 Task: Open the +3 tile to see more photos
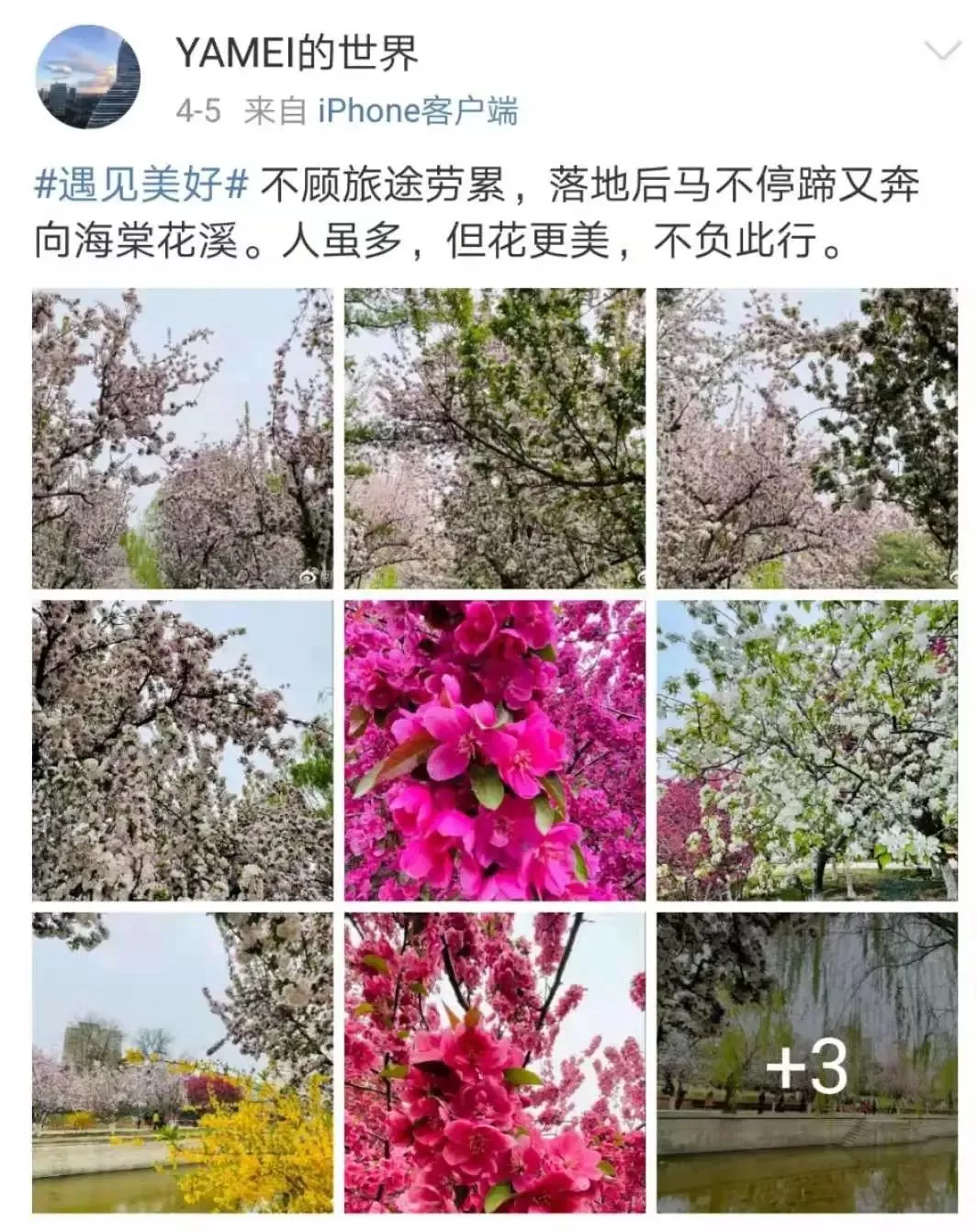[x=806, y=1062]
